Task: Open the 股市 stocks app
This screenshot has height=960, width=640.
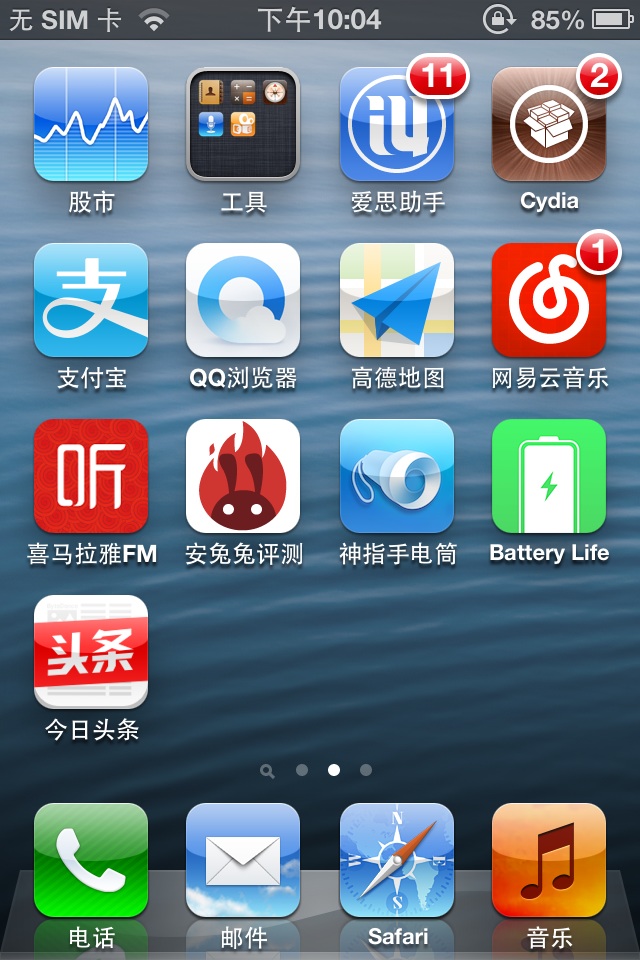Action: point(91,124)
